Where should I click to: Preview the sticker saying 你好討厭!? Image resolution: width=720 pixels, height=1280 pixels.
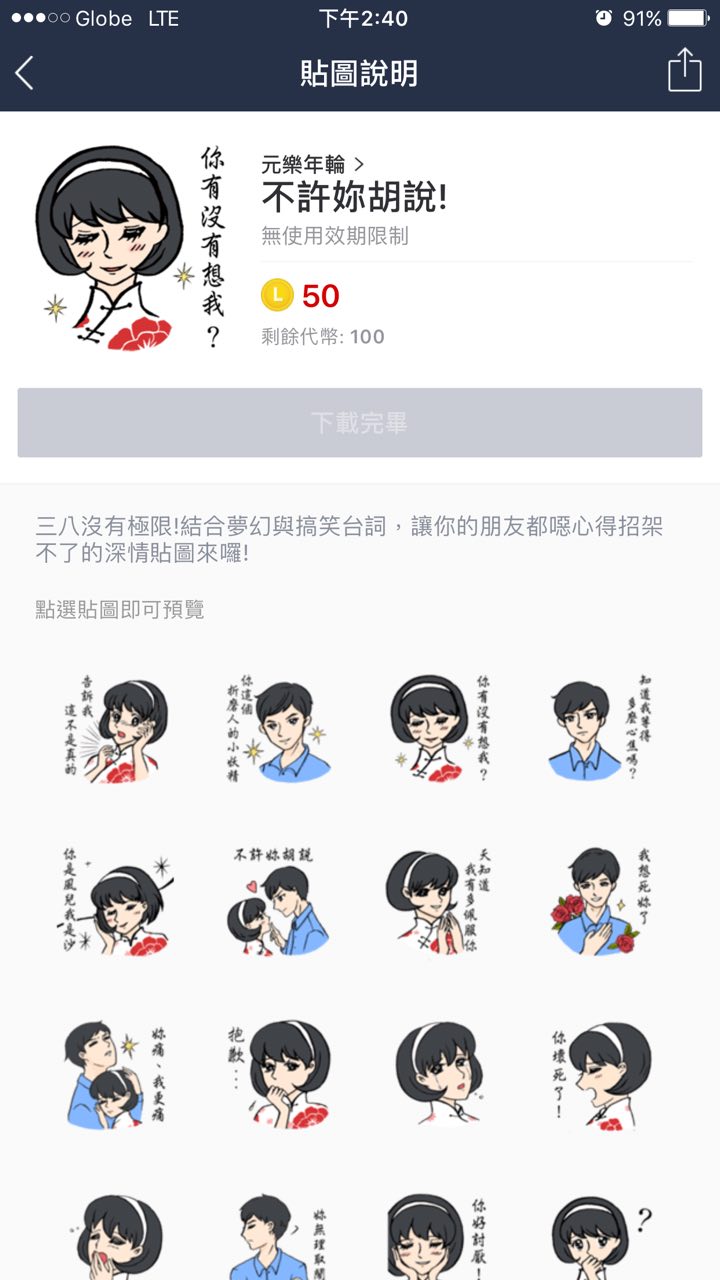440,1238
